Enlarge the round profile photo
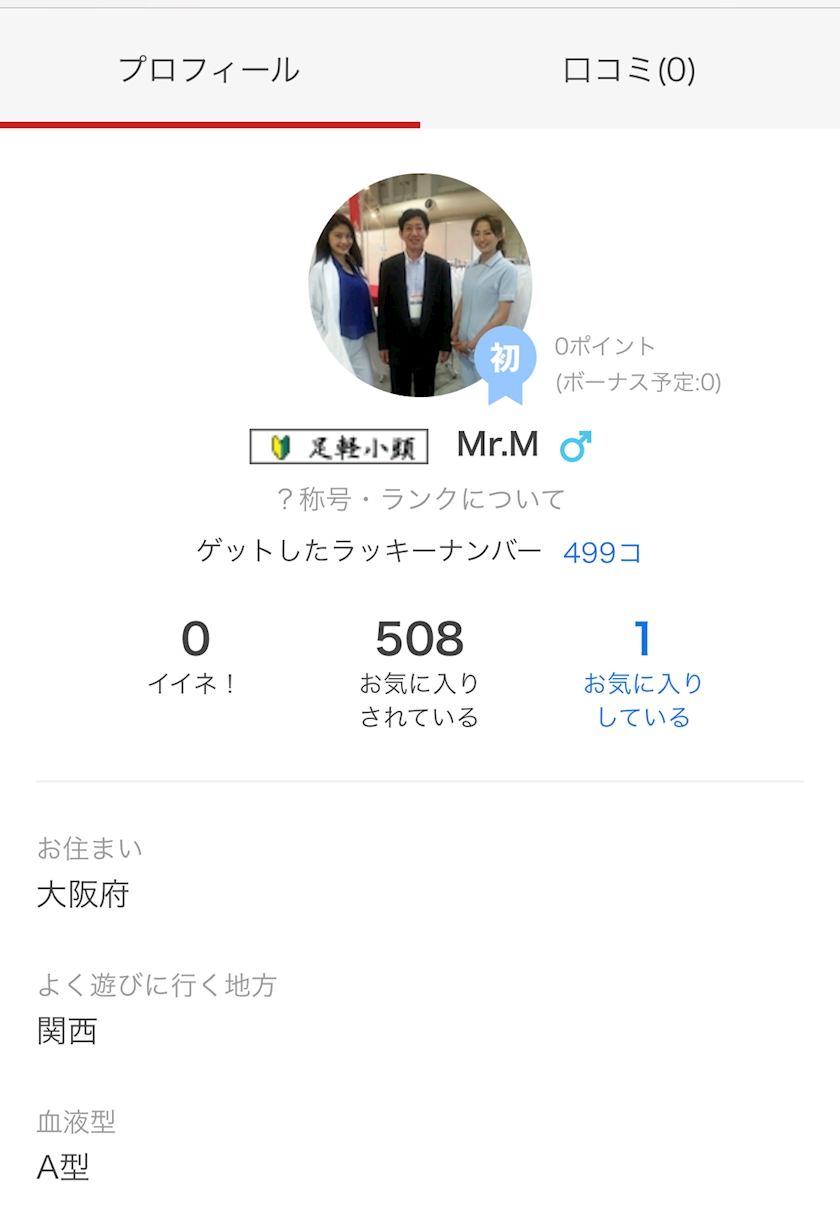840x1232 pixels. pyautogui.click(x=419, y=285)
